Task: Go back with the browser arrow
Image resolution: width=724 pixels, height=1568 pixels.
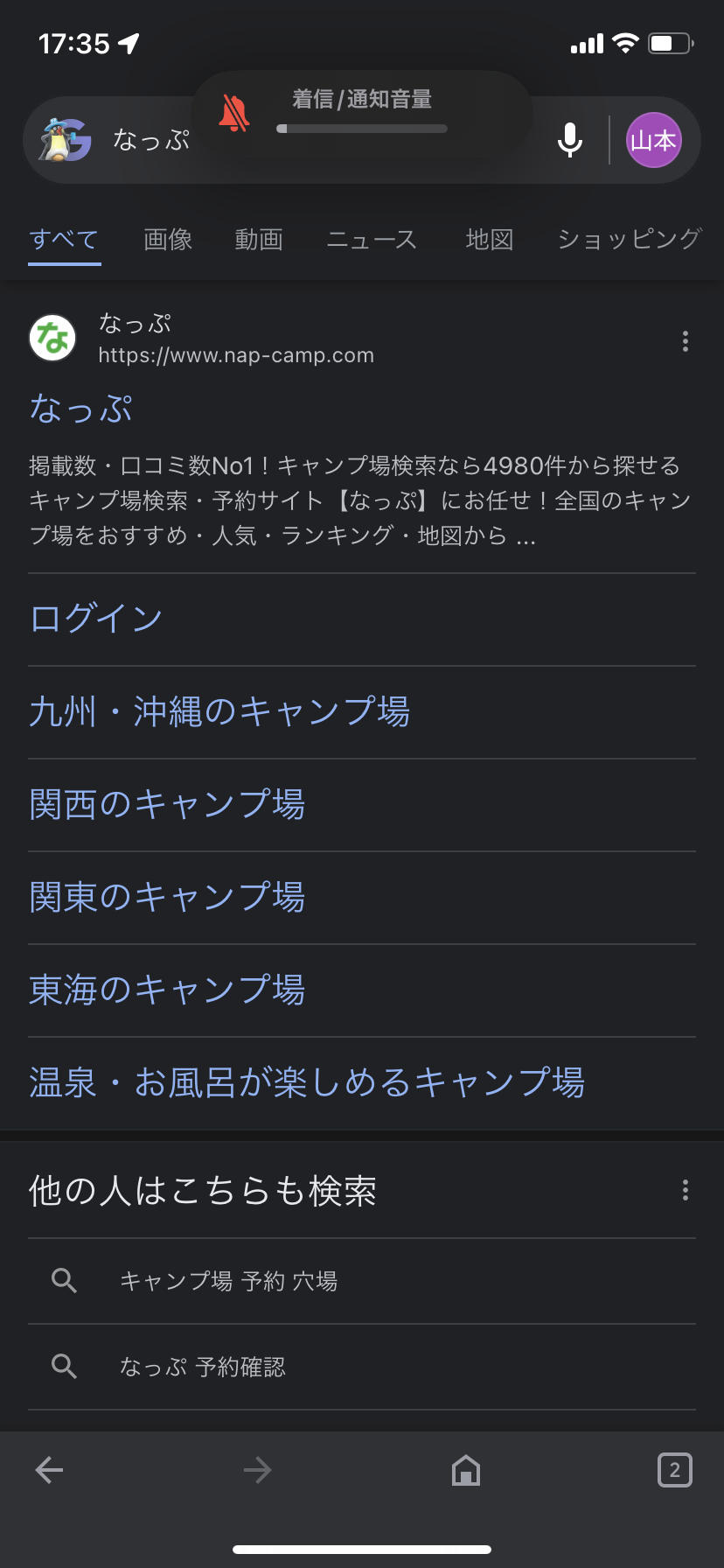Action: point(49,1470)
